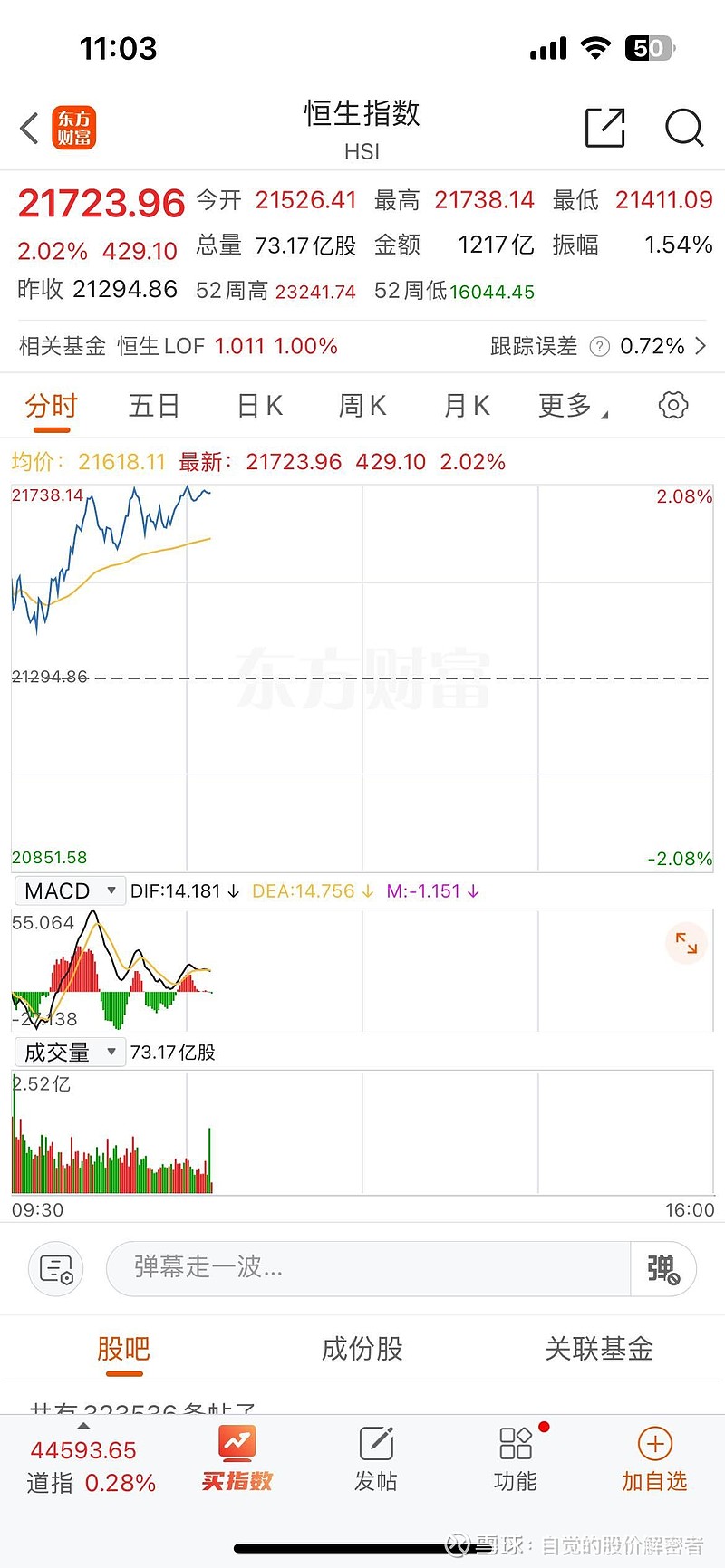Switch to the 五日 tab
The height and width of the screenshot is (1568, 725).
154,405
